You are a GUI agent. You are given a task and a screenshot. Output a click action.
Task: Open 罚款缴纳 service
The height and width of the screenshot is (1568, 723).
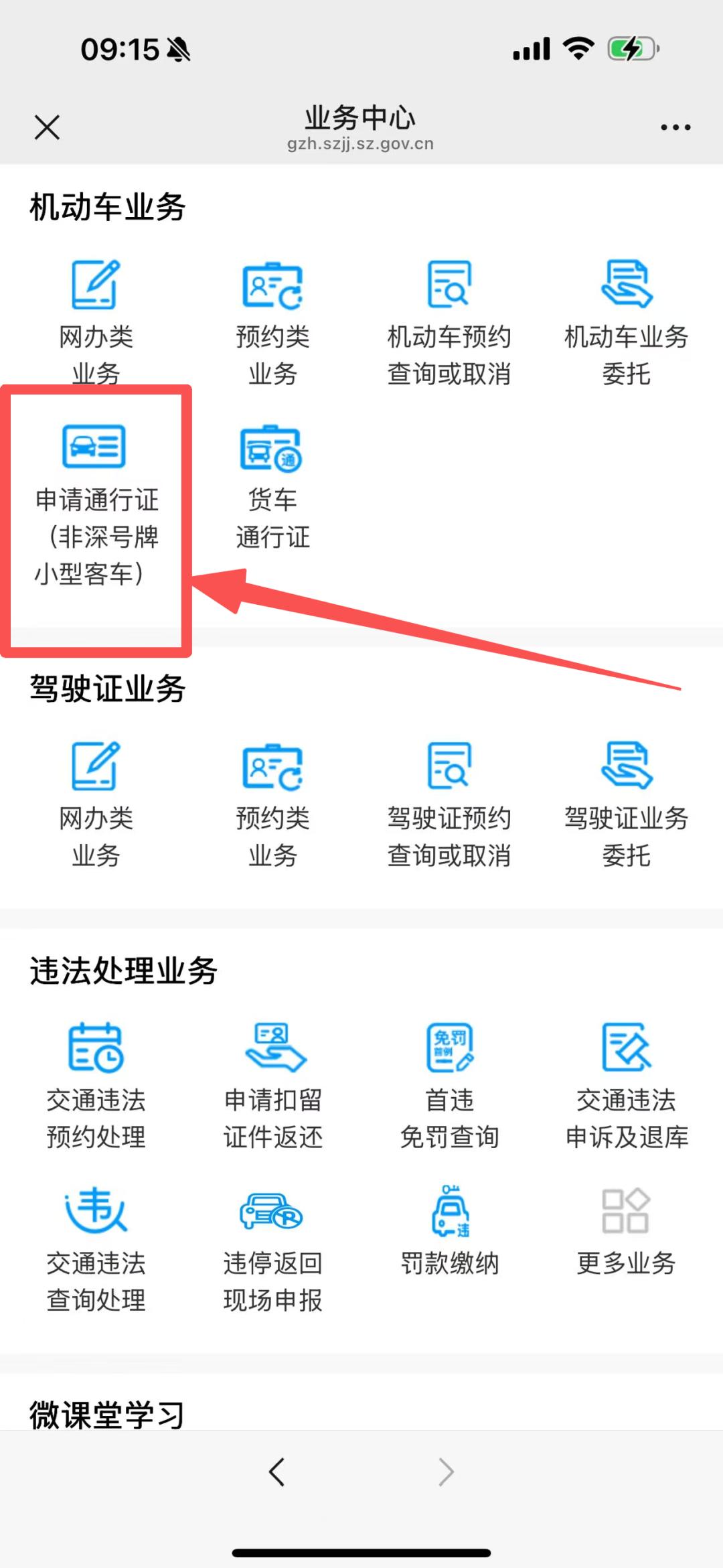tap(450, 1232)
